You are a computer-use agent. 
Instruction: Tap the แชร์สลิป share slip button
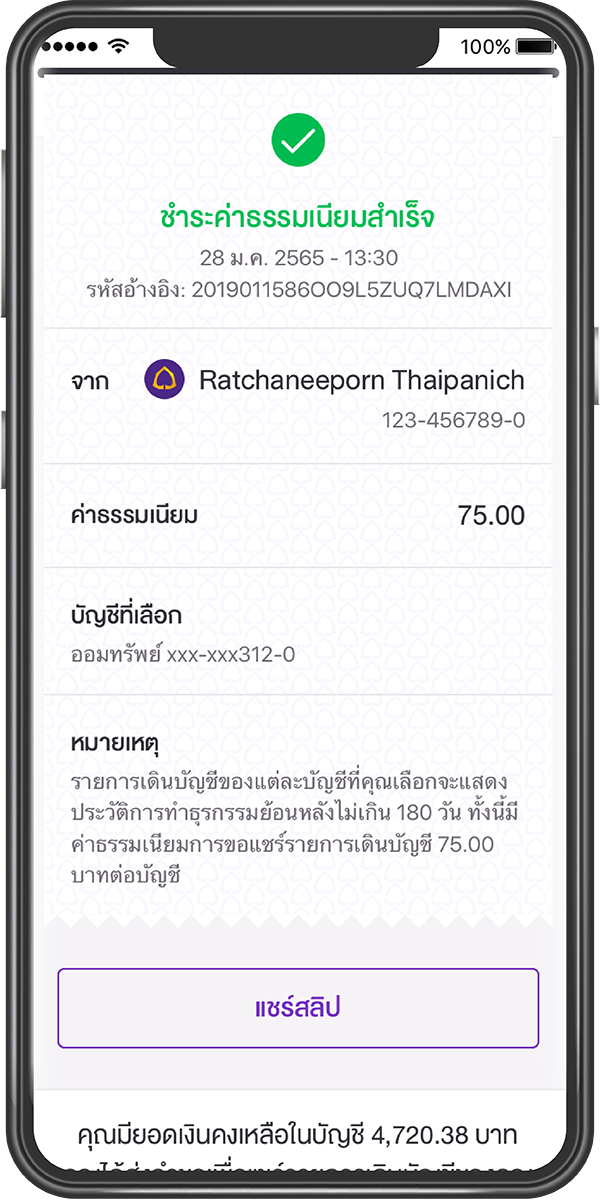298,1007
